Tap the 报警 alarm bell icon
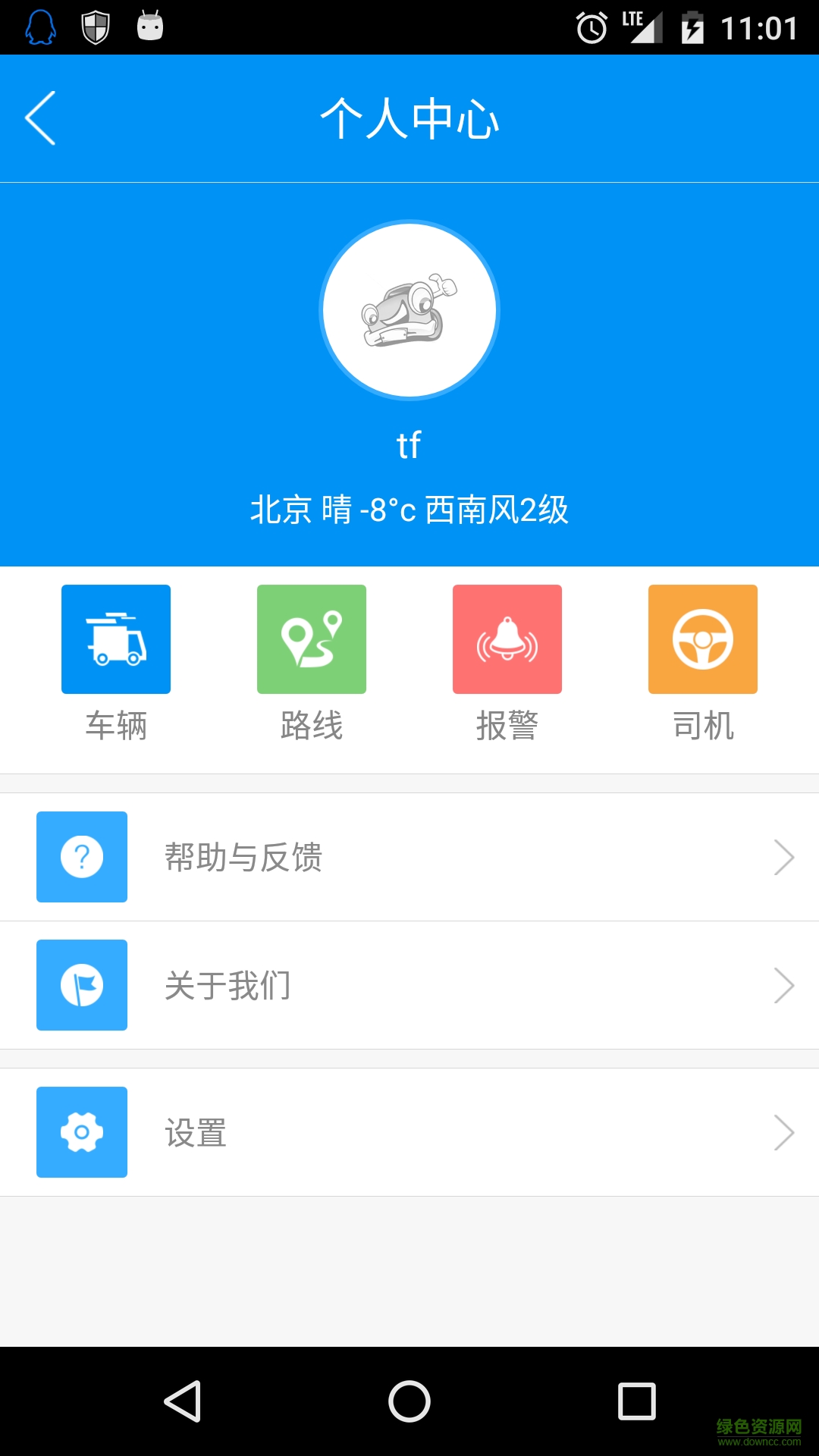 point(507,639)
